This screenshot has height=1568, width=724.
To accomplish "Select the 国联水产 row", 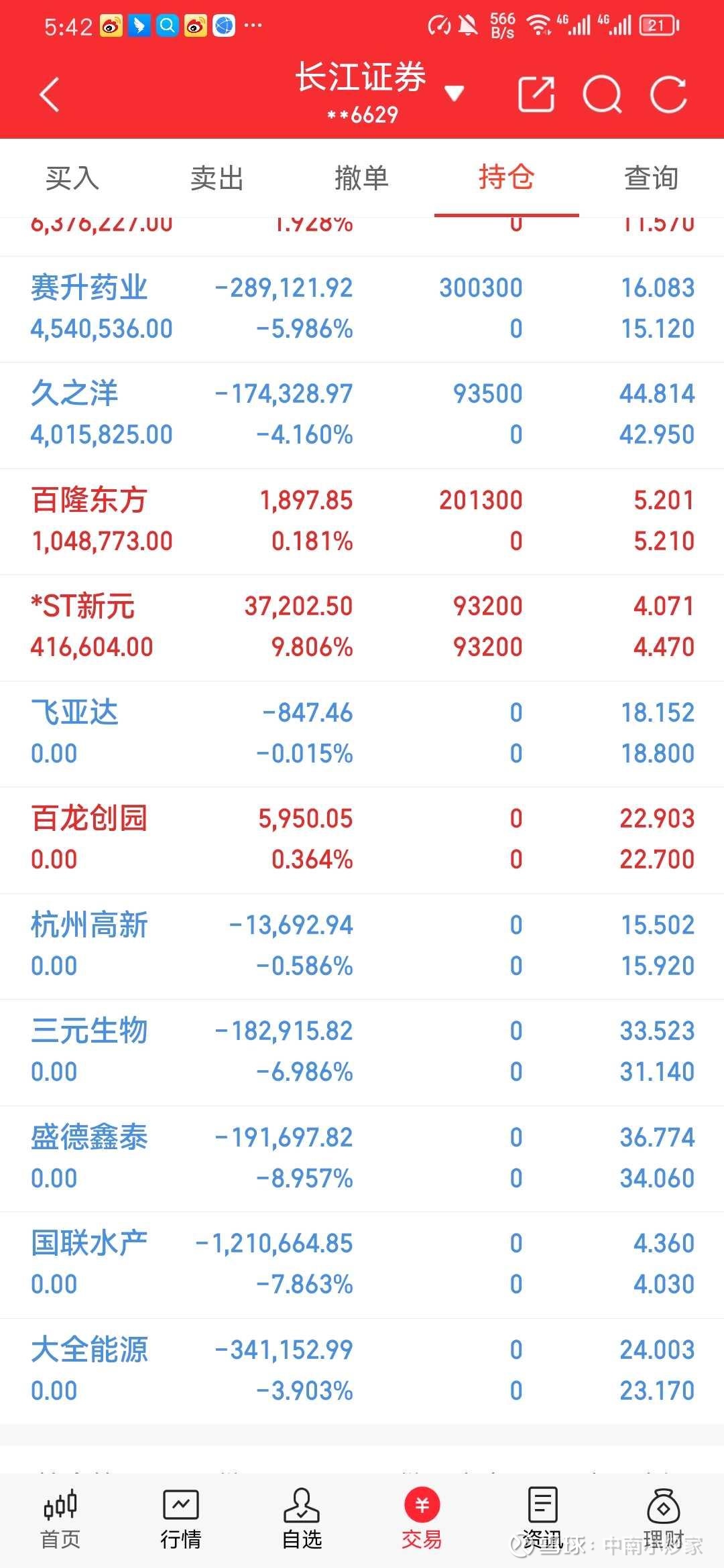I will click(x=362, y=1264).
